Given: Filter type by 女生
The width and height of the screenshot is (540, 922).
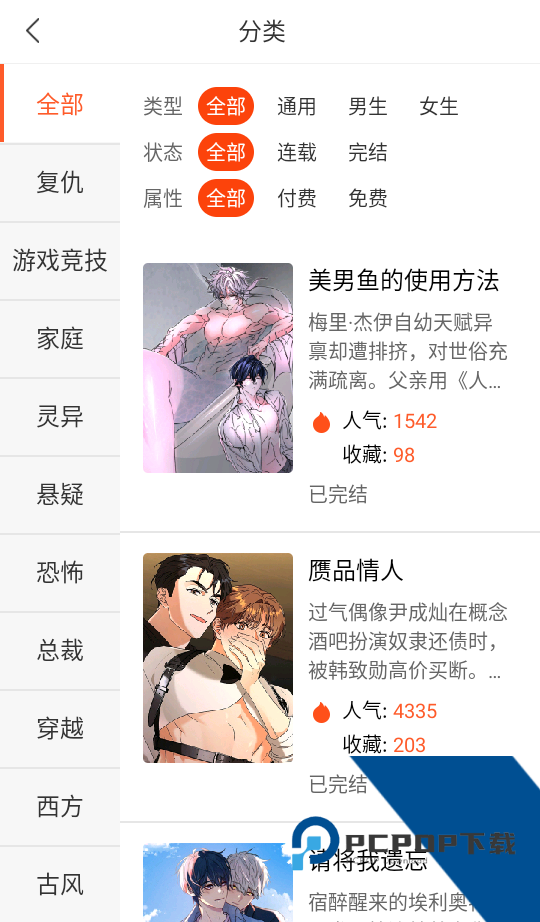Looking at the screenshot, I should tap(439, 106).
